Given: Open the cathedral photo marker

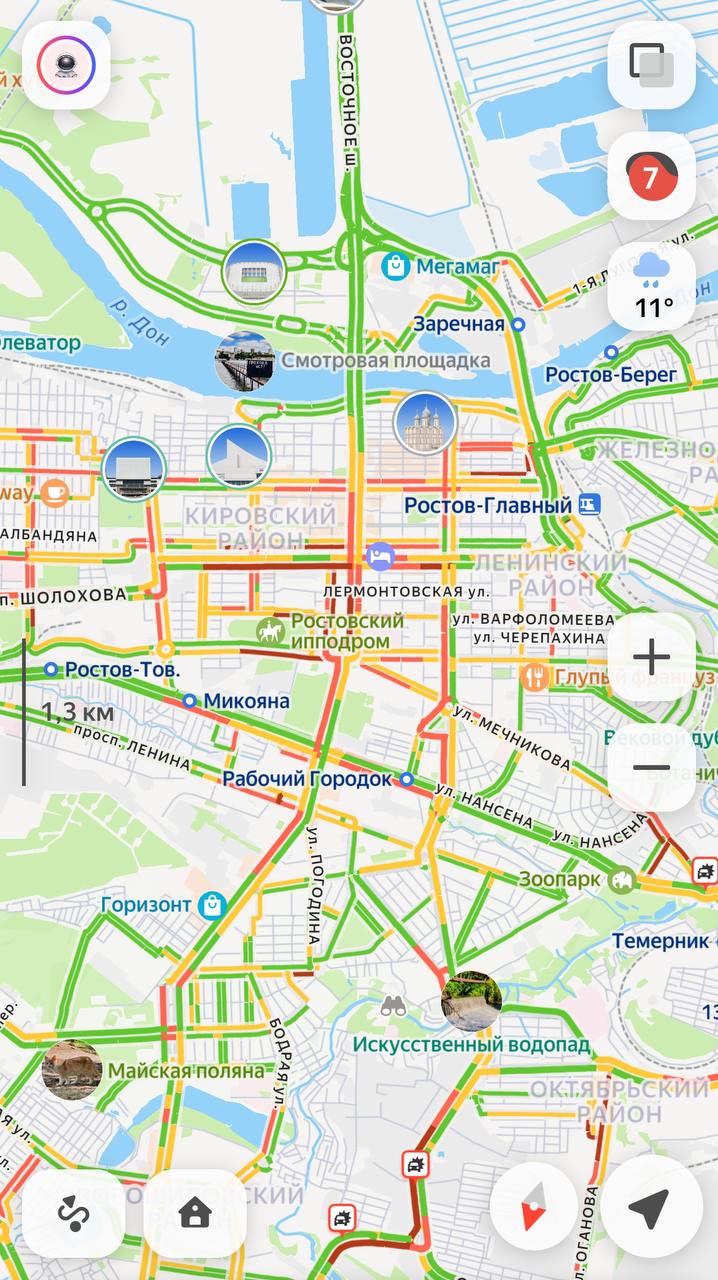Looking at the screenshot, I should pos(425,422).
